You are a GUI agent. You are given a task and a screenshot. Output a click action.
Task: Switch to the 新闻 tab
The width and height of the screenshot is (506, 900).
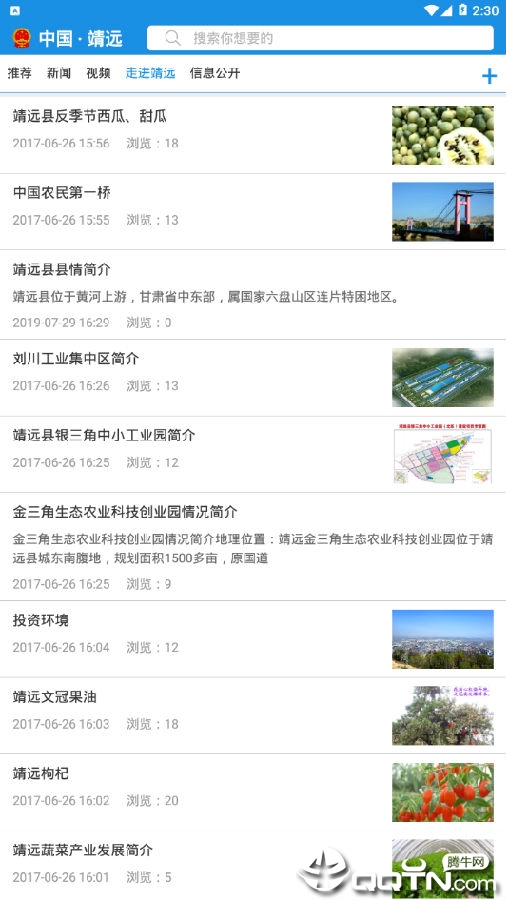click(59, 73)
